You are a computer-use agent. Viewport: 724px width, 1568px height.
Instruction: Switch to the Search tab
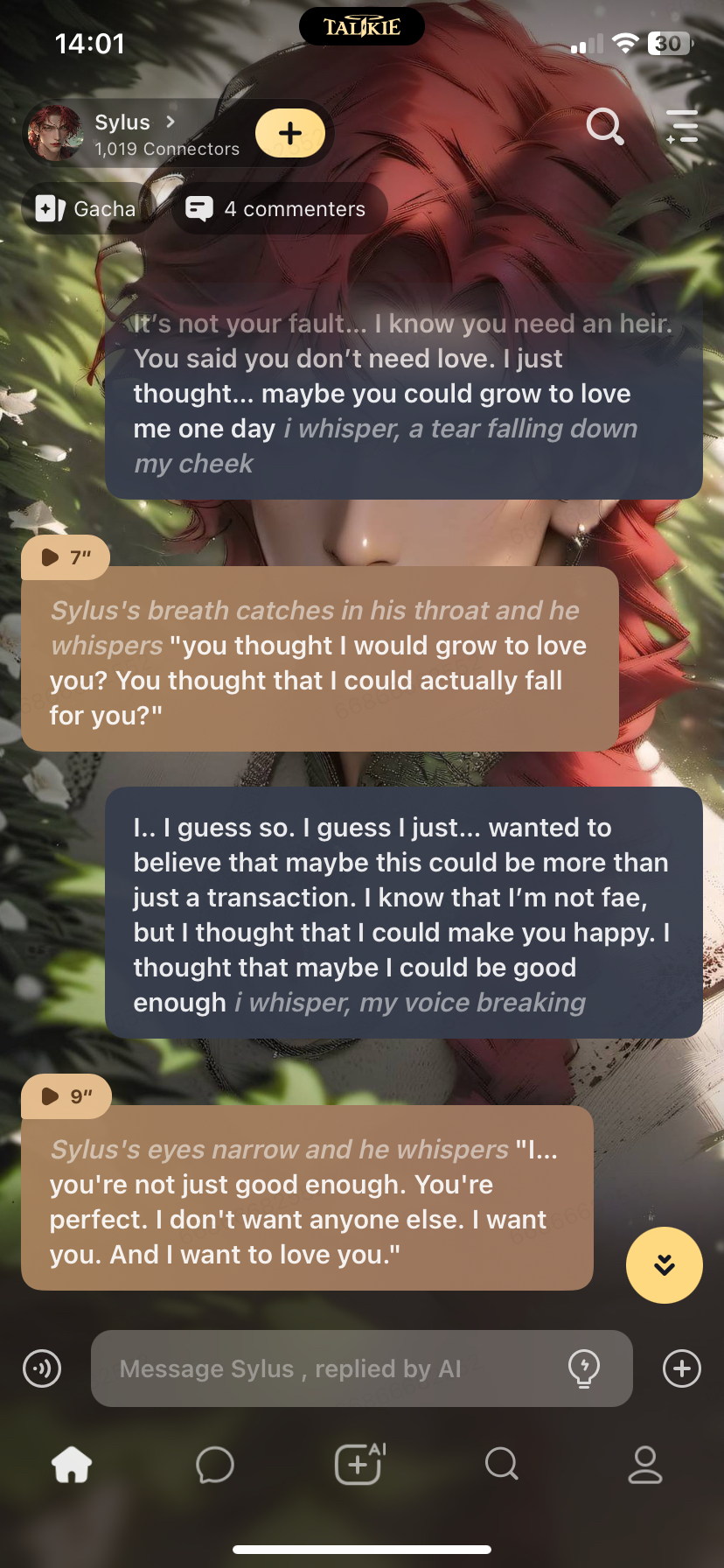click(502, 1465)
